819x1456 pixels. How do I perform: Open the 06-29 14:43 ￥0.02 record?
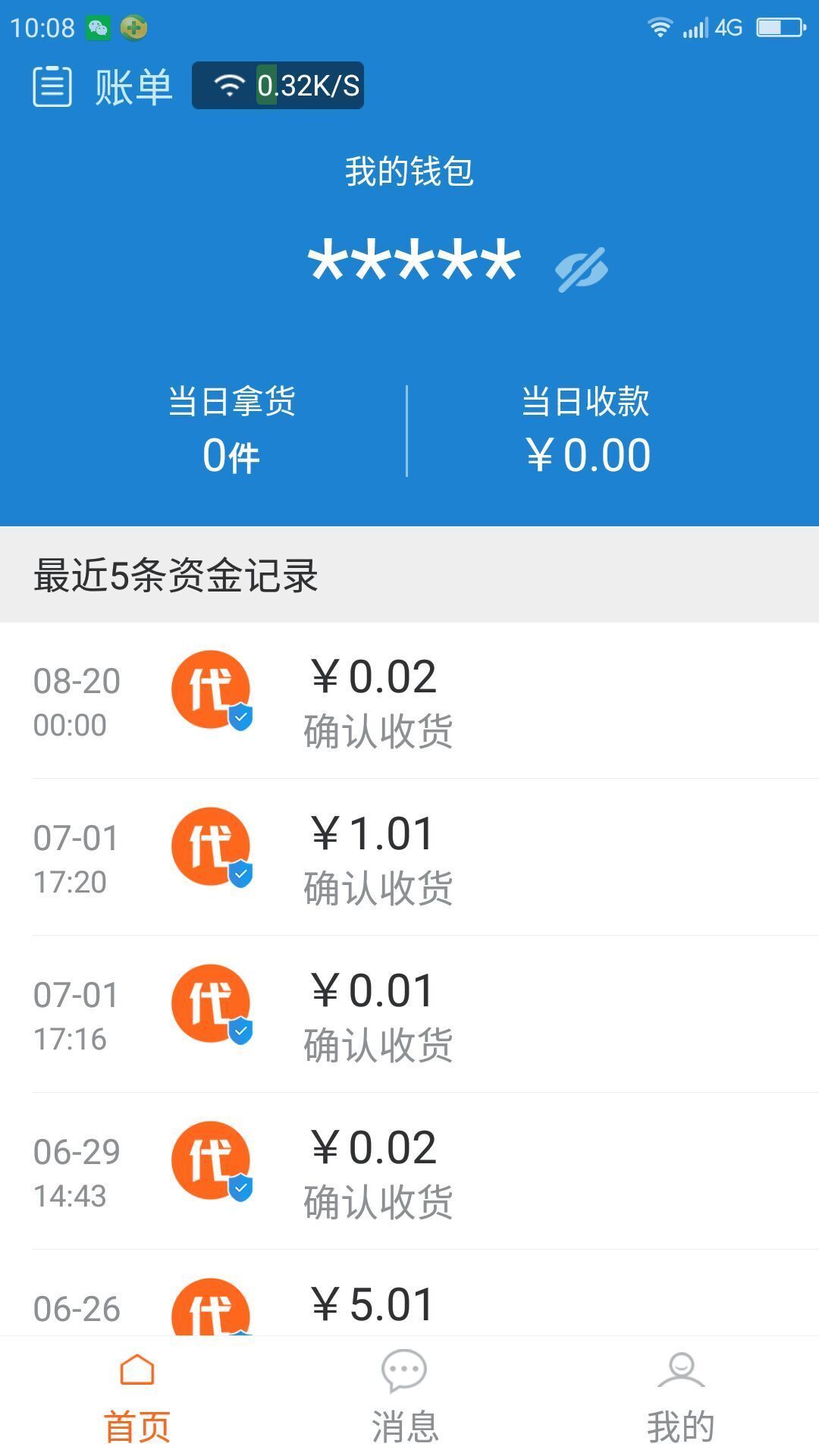coord(409,1172)
